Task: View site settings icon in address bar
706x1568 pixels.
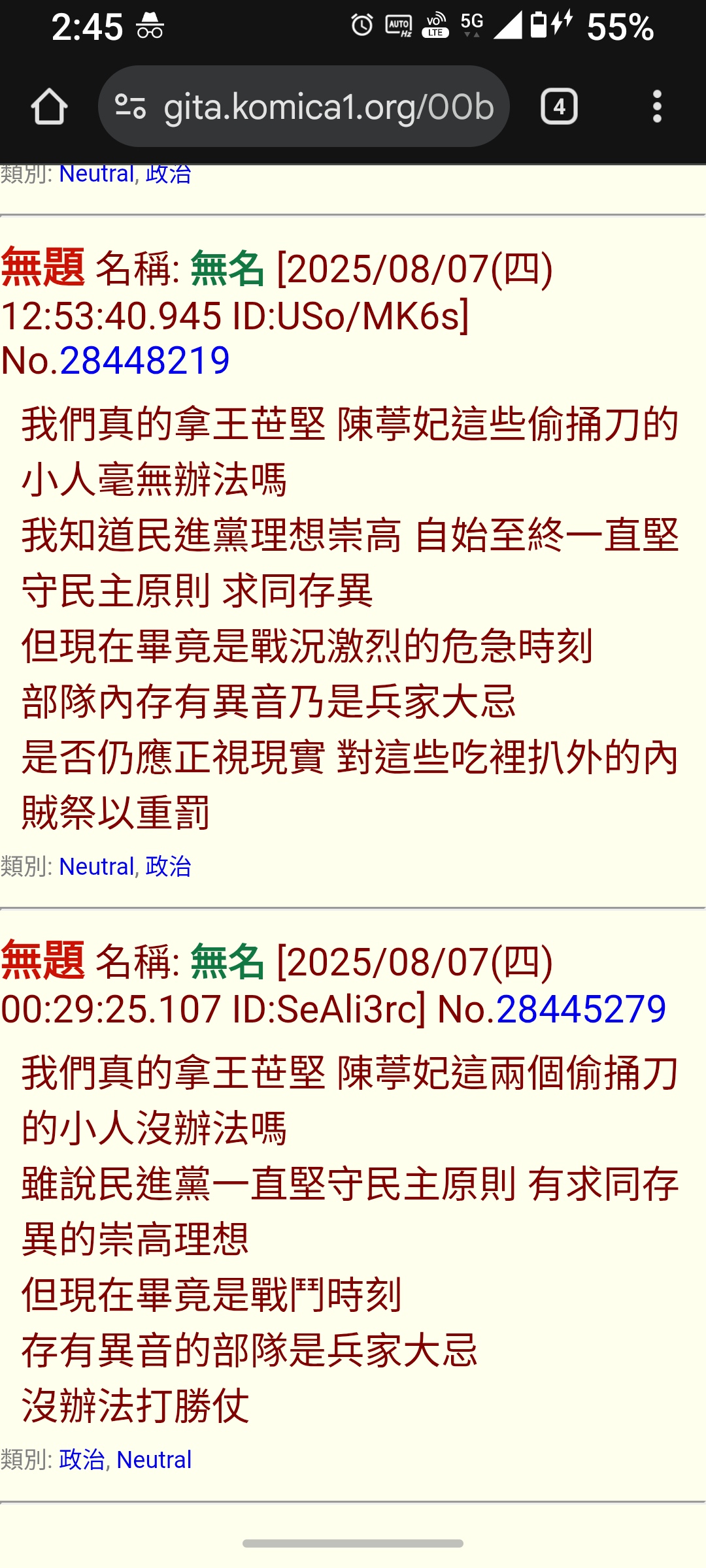Action: 130,106
